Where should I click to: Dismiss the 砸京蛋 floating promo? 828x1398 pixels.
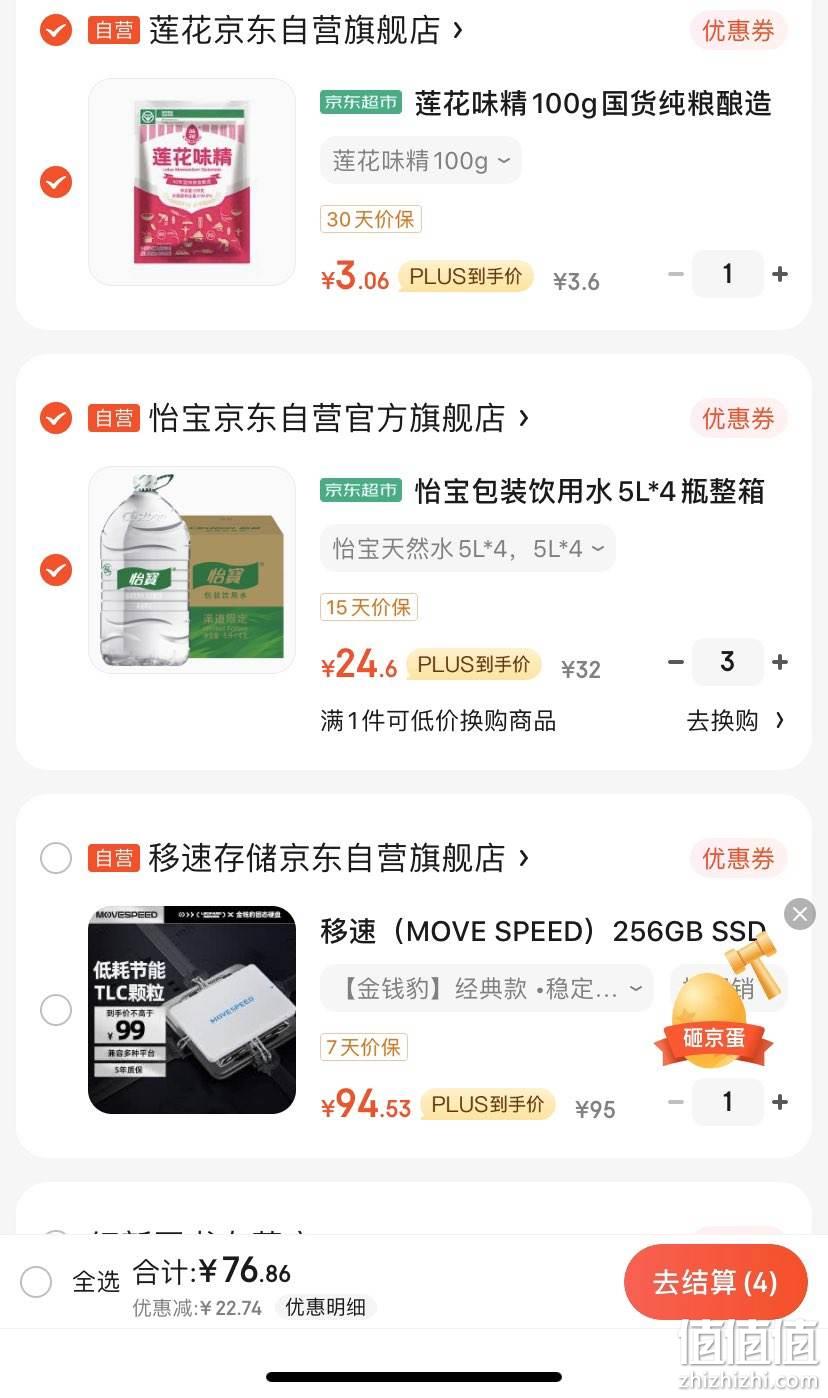coord(800,914)
